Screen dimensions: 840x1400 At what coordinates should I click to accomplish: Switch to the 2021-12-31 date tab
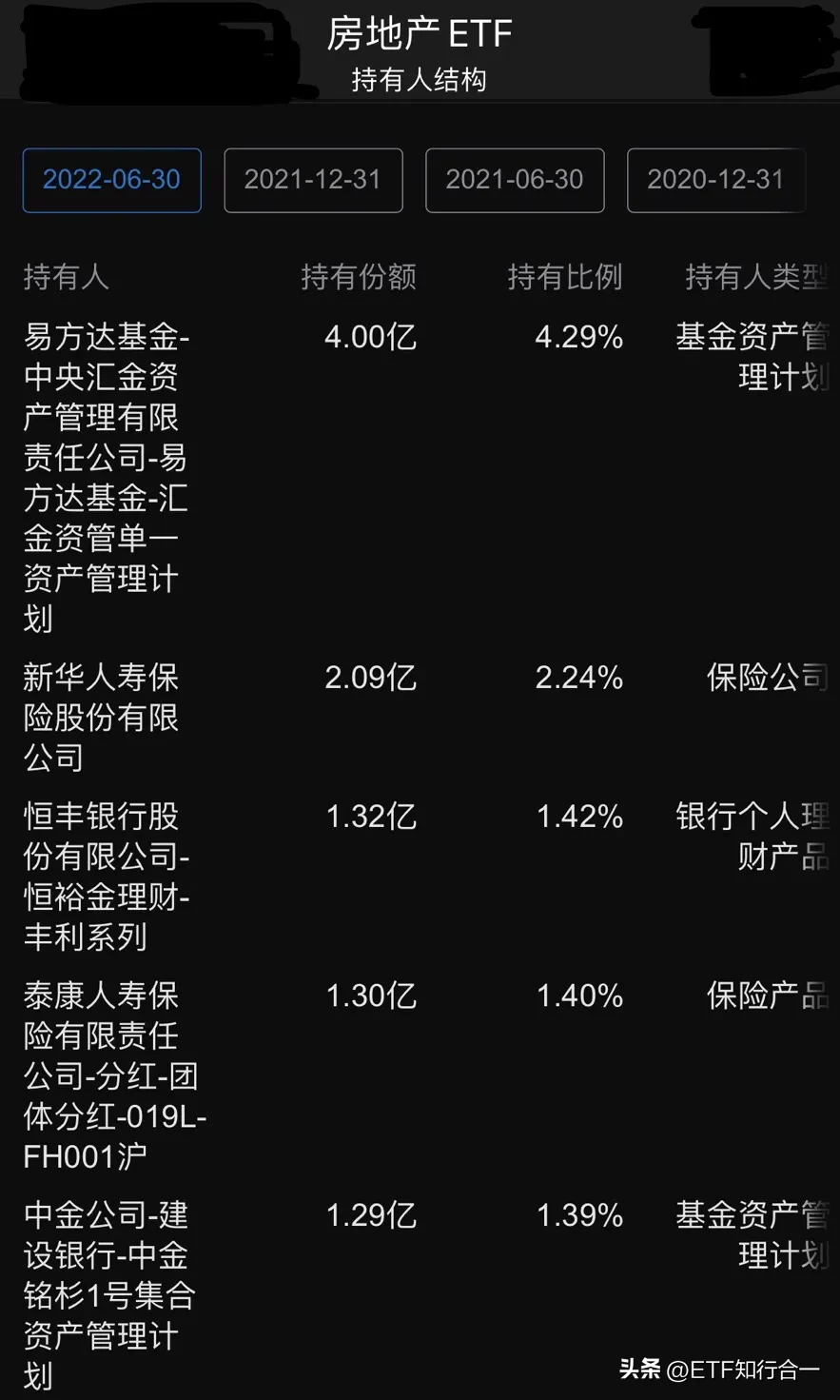coord(313,180)
